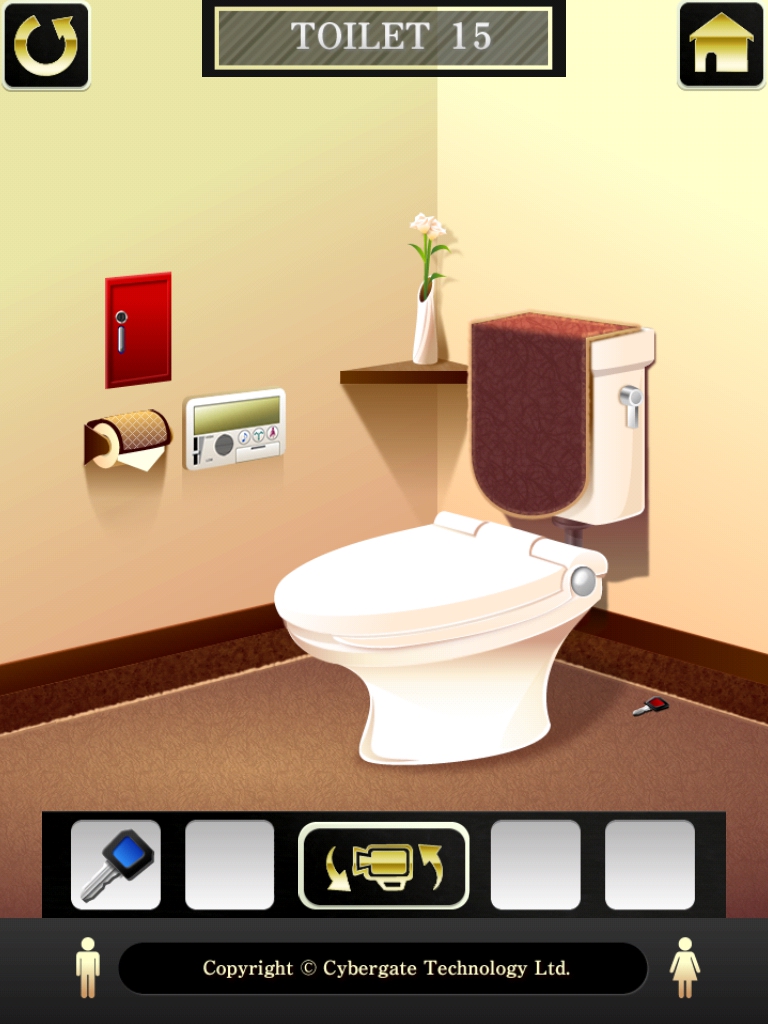The width and height of the screenshot is (768, 1024).
Task: Tap the flower vase on shelf
Action: (426, 320)
